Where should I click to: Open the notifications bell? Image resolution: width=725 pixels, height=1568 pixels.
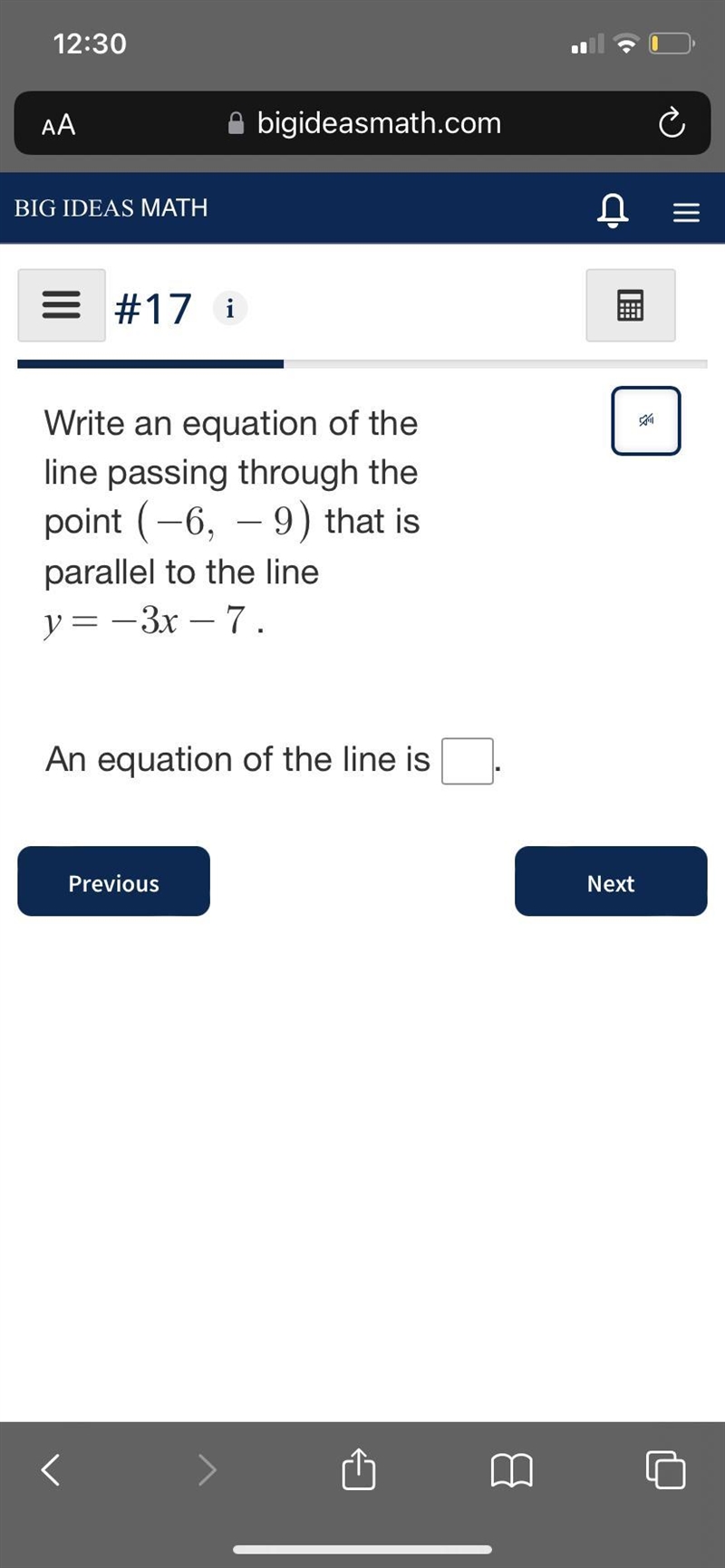(x=613, y=210)
